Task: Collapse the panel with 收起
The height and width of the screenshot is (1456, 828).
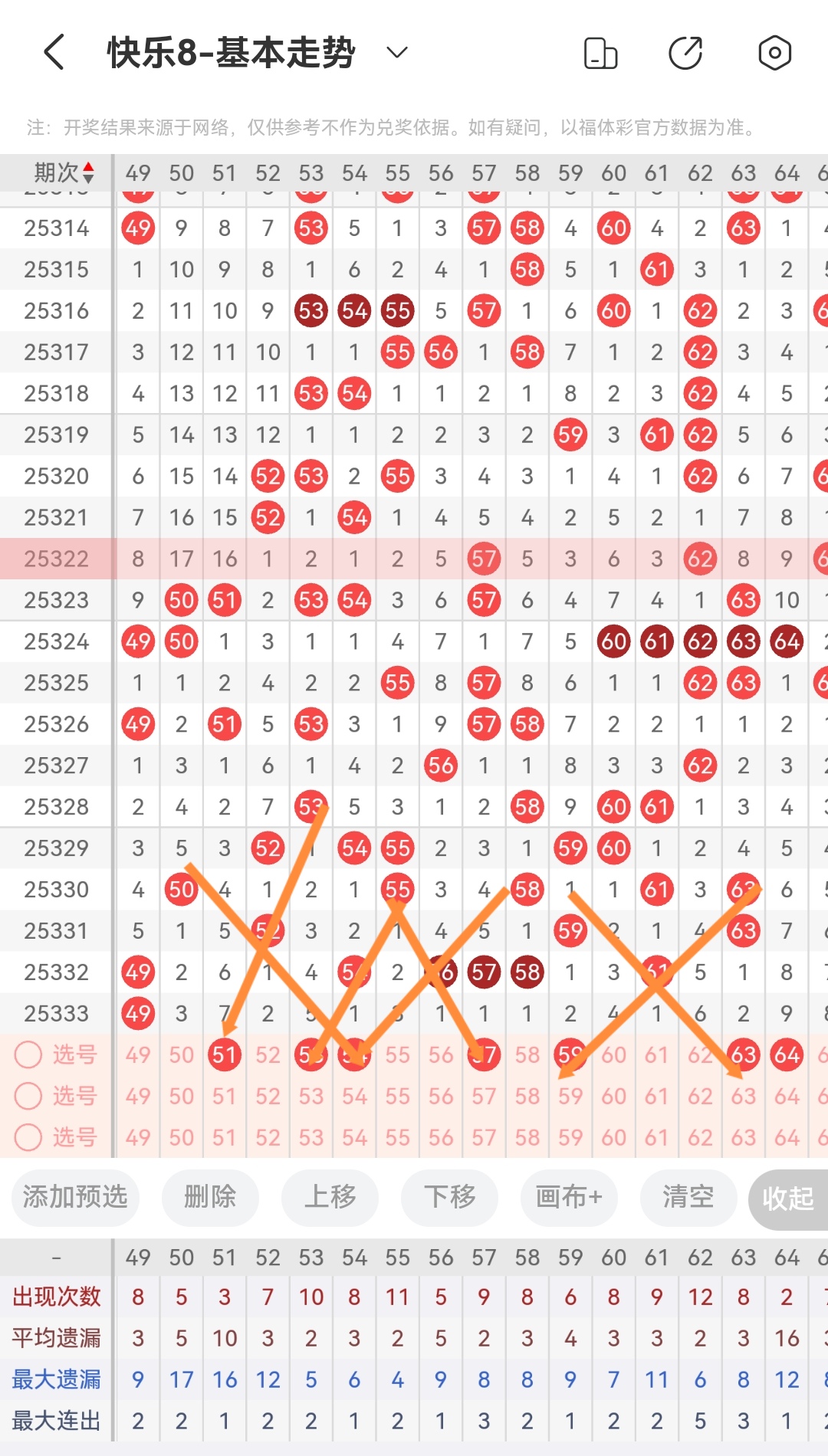Action: point(787,1199)
